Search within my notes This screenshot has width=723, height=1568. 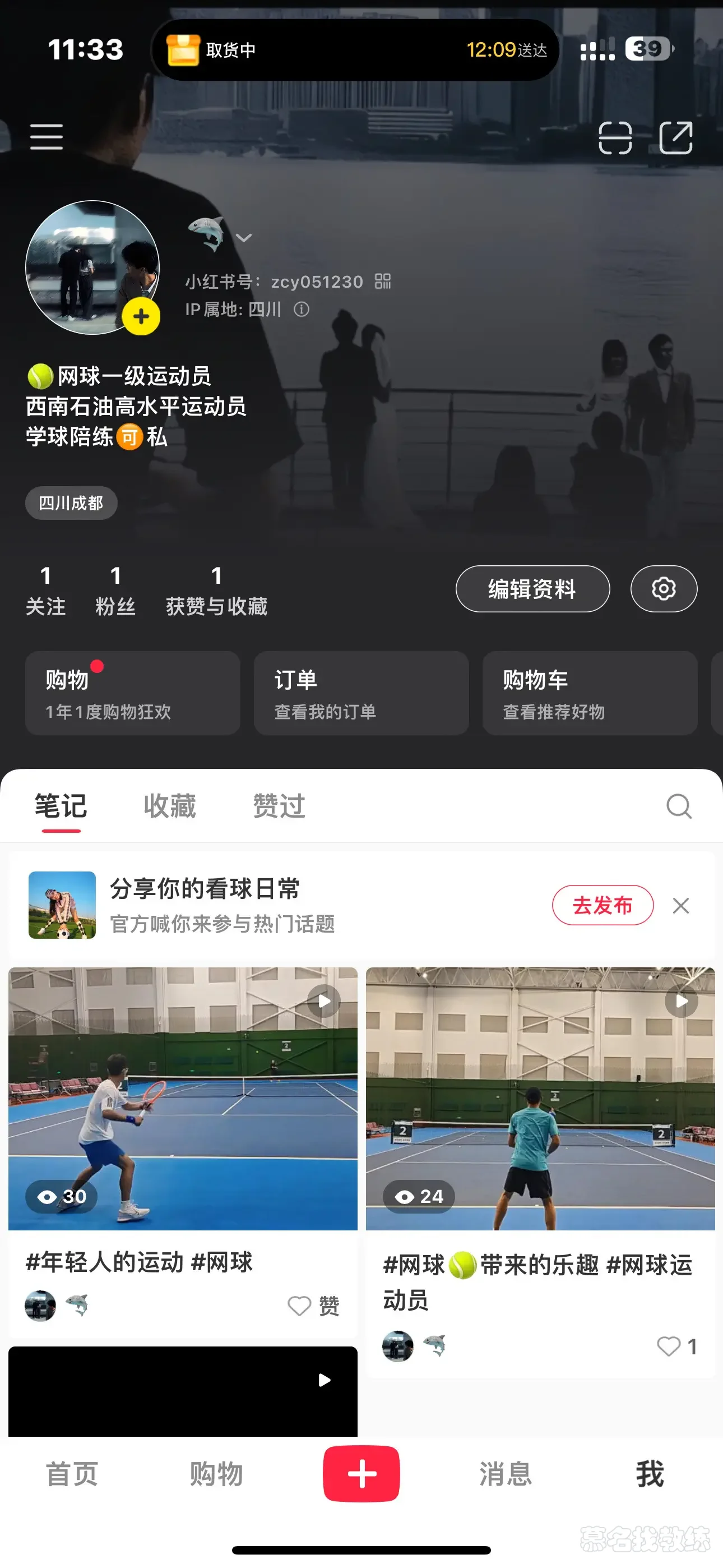pyautogui.click(x=679, y=806)
